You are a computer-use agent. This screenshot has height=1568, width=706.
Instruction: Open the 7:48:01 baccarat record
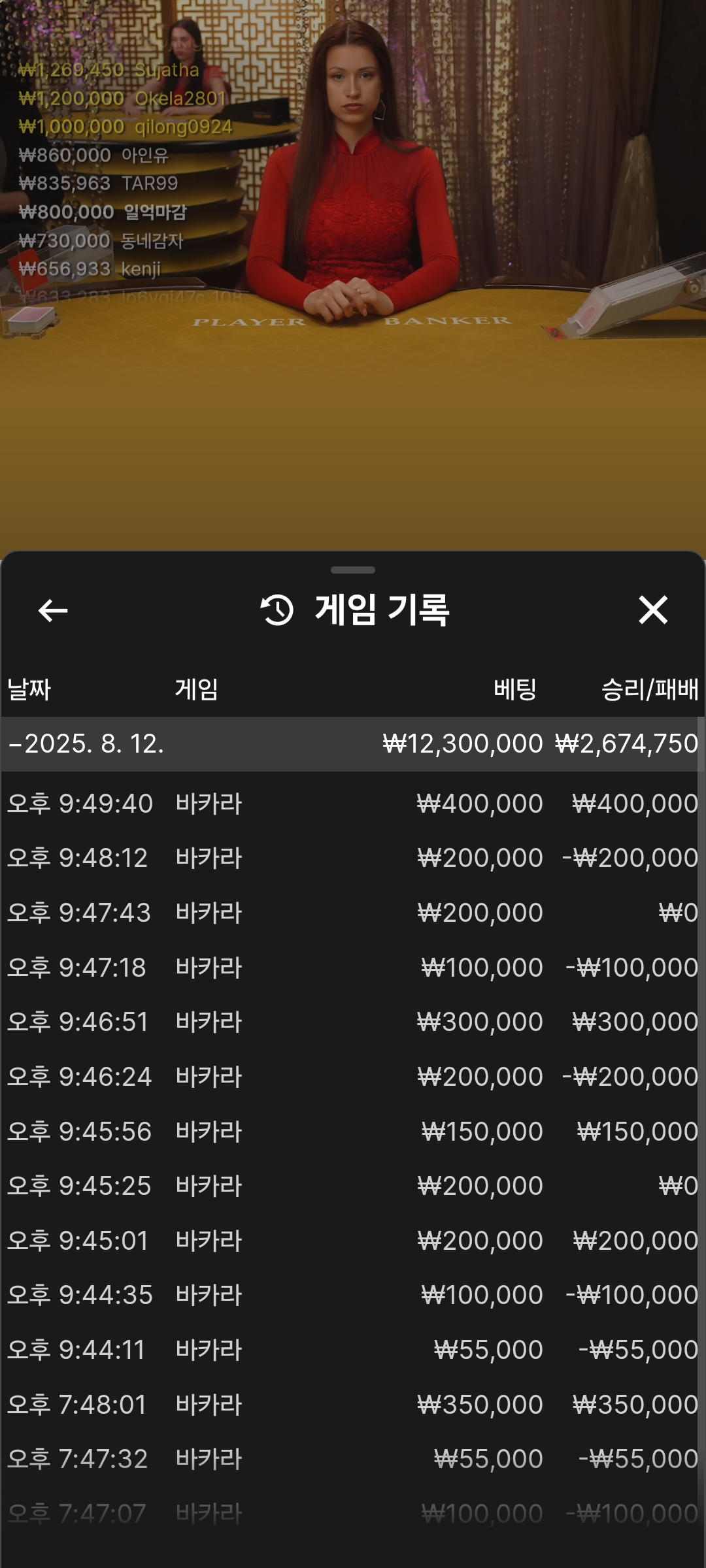352,1405
